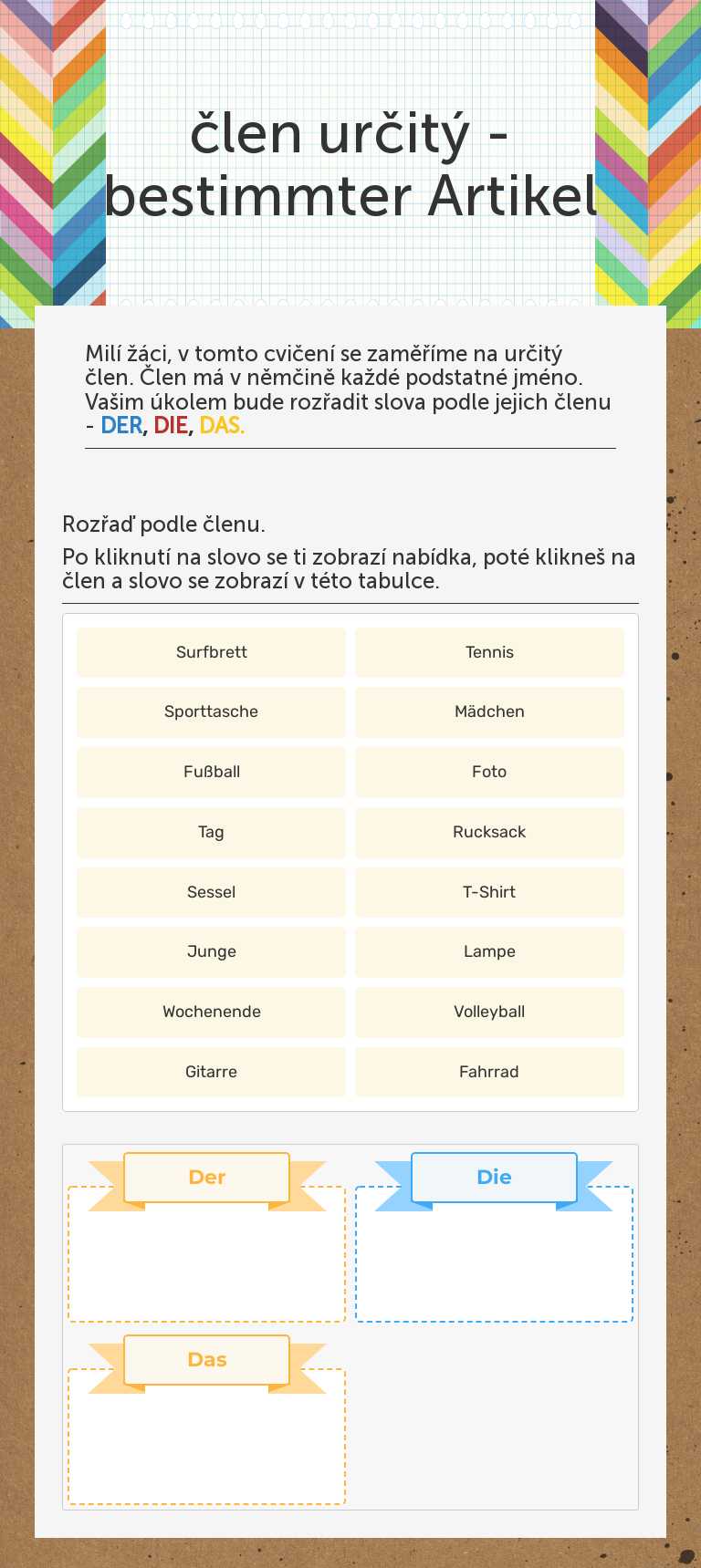Click the word Mädchen
The width and height of the screenshot is (701, 1568).
click(489, 711)
